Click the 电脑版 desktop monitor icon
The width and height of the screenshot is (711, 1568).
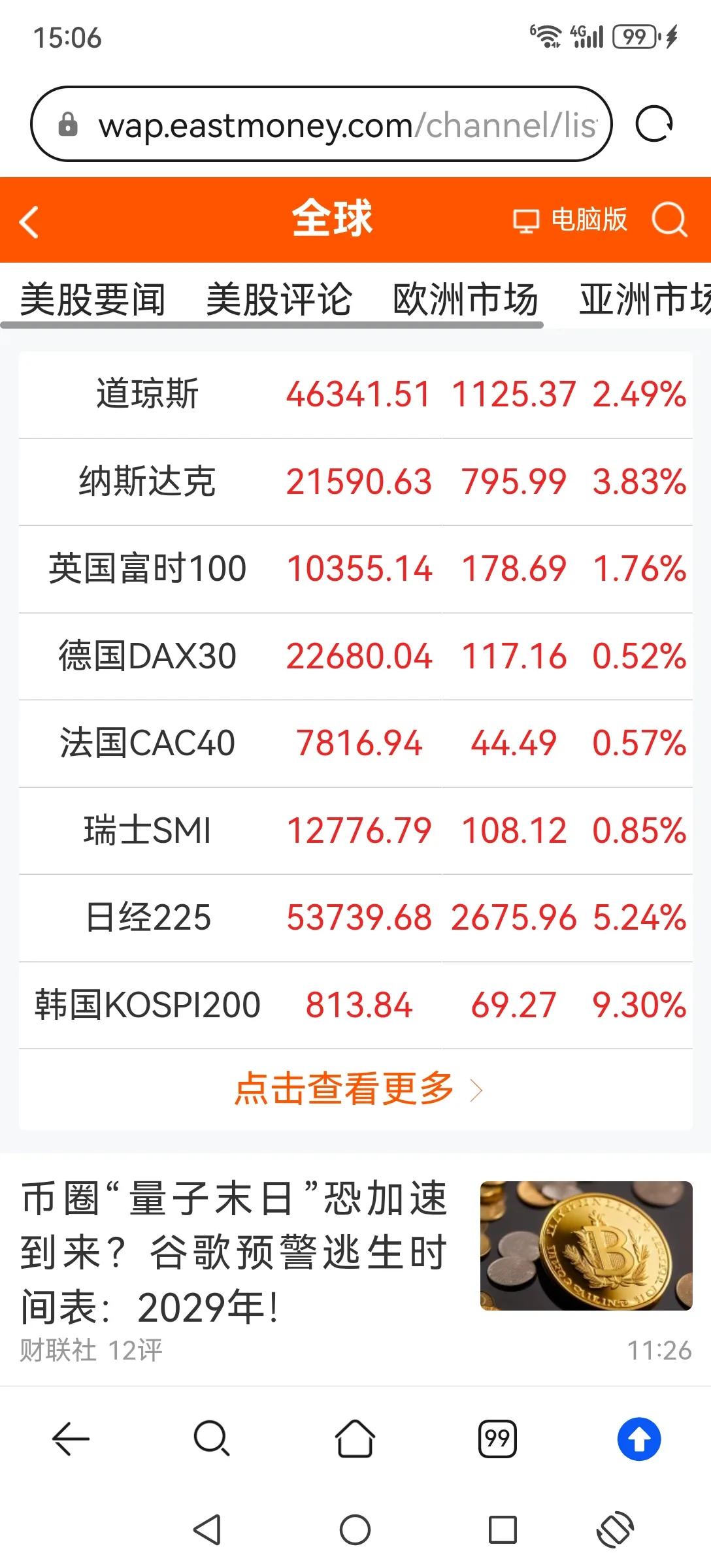(527, 220)
